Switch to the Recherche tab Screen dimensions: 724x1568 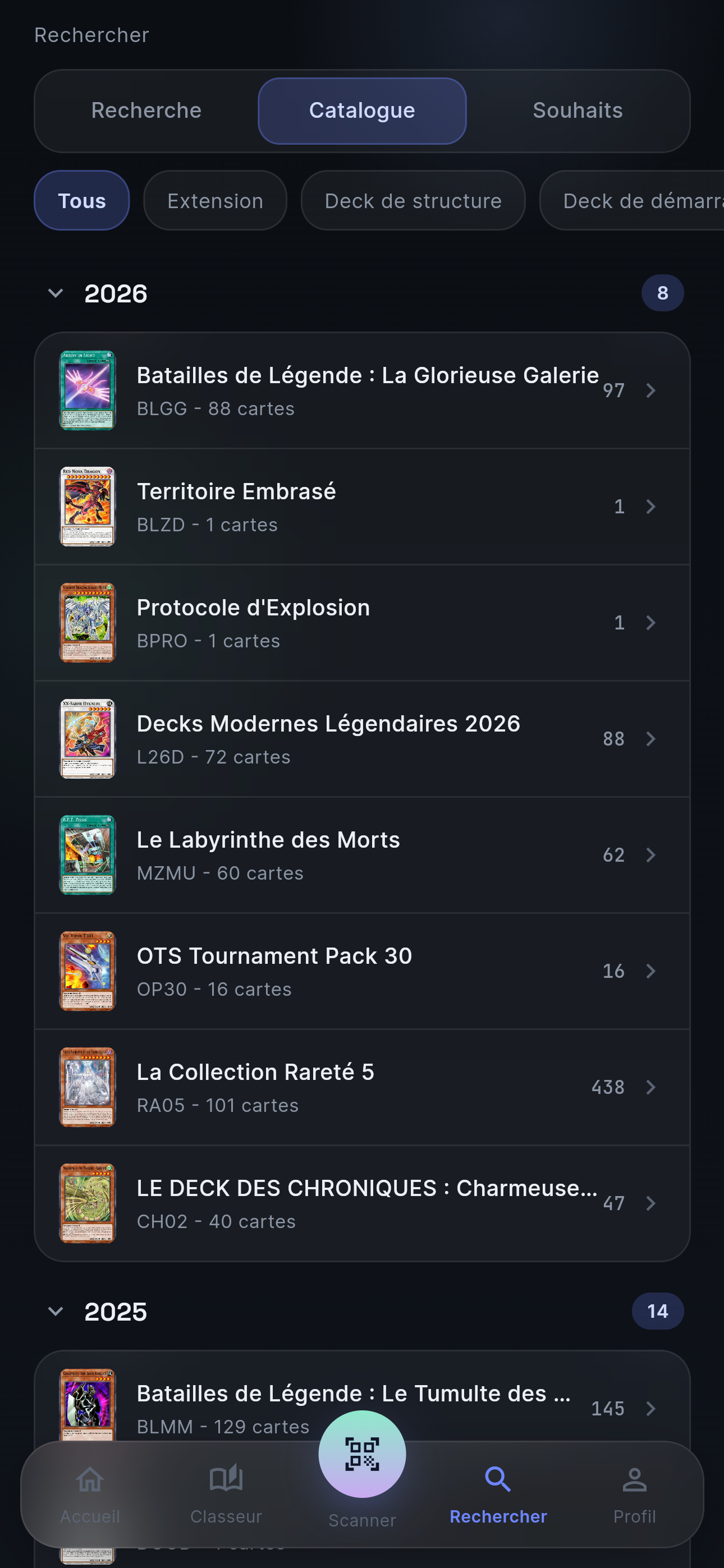146,111
